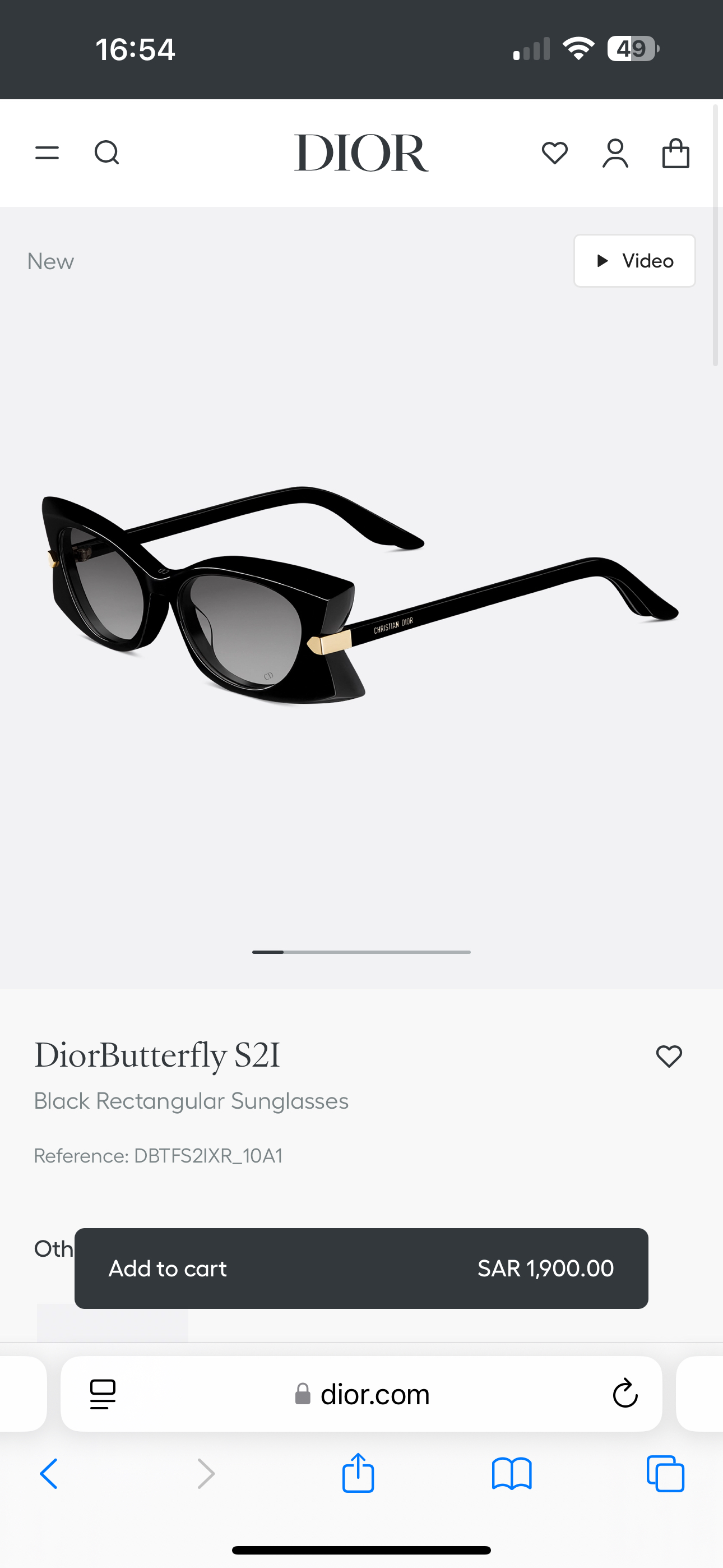Open the search function
723x1568 pixels.
coord(107,153)
